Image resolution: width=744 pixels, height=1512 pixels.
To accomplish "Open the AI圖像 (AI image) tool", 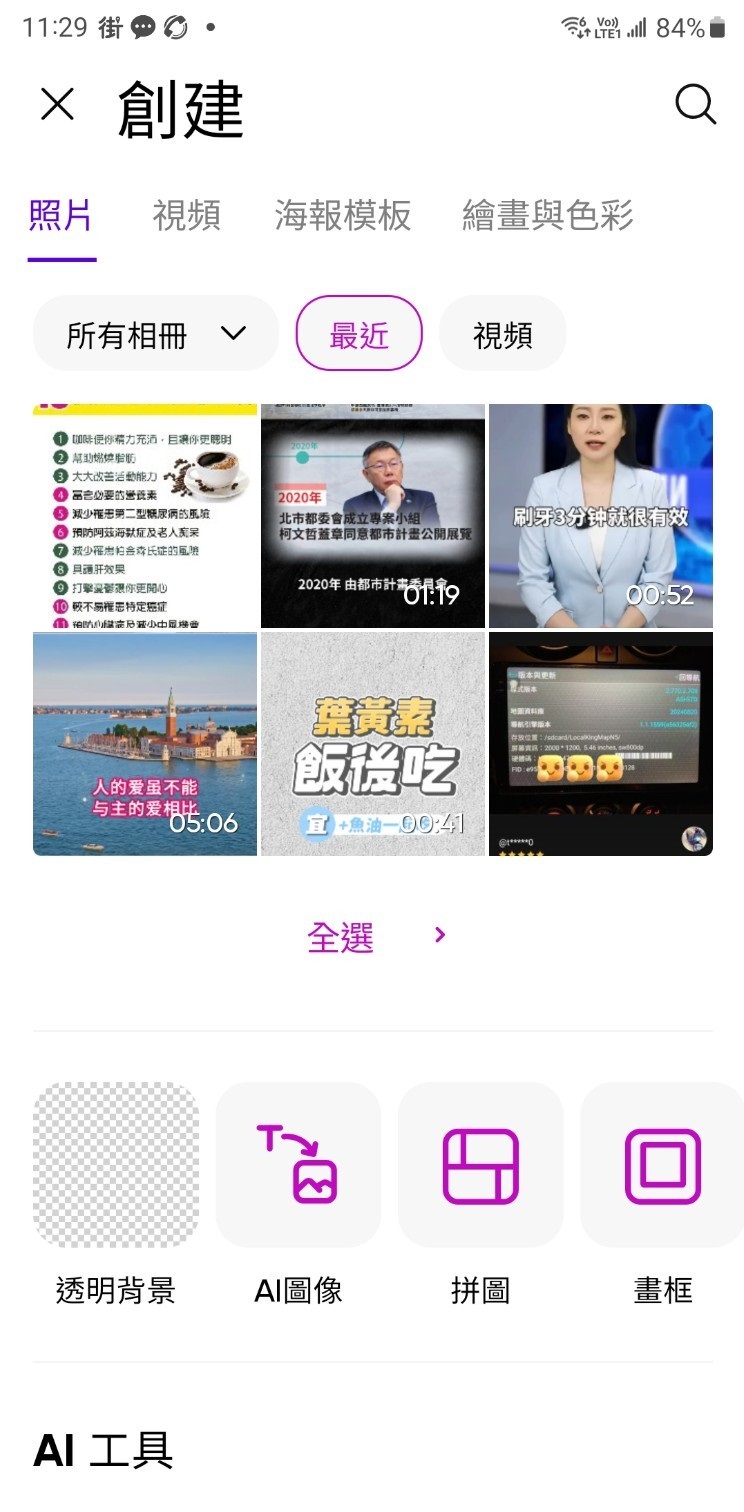I will pos(297,1164).
